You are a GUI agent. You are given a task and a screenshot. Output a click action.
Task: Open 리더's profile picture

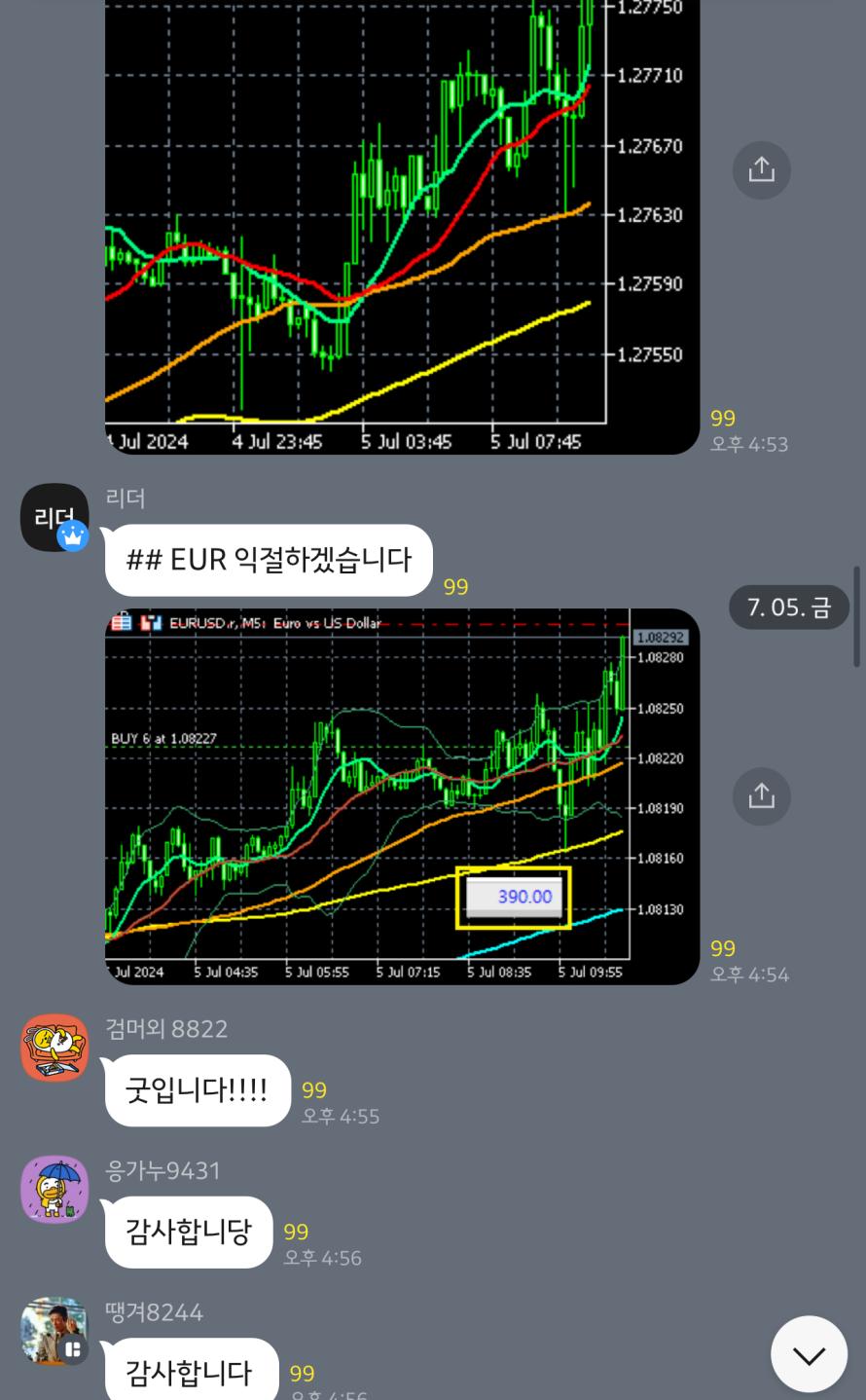click(54, 518)
